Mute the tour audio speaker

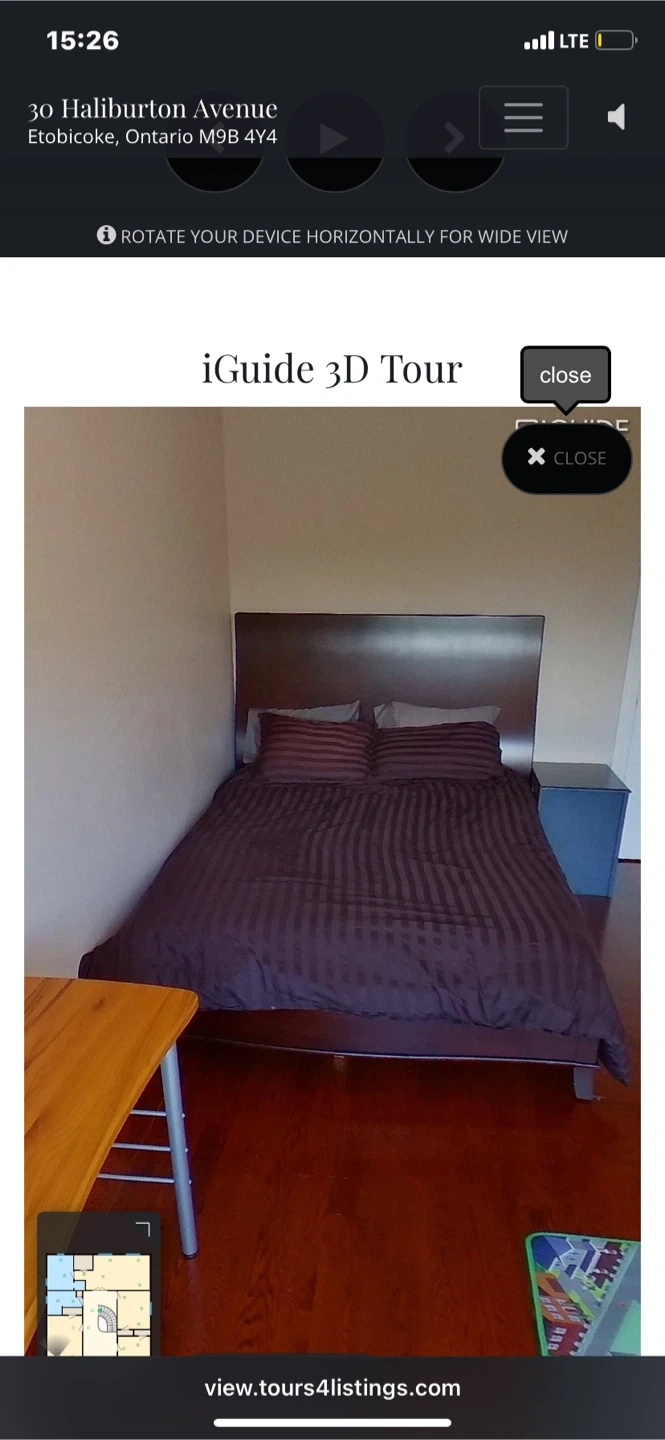coord(617,118)
